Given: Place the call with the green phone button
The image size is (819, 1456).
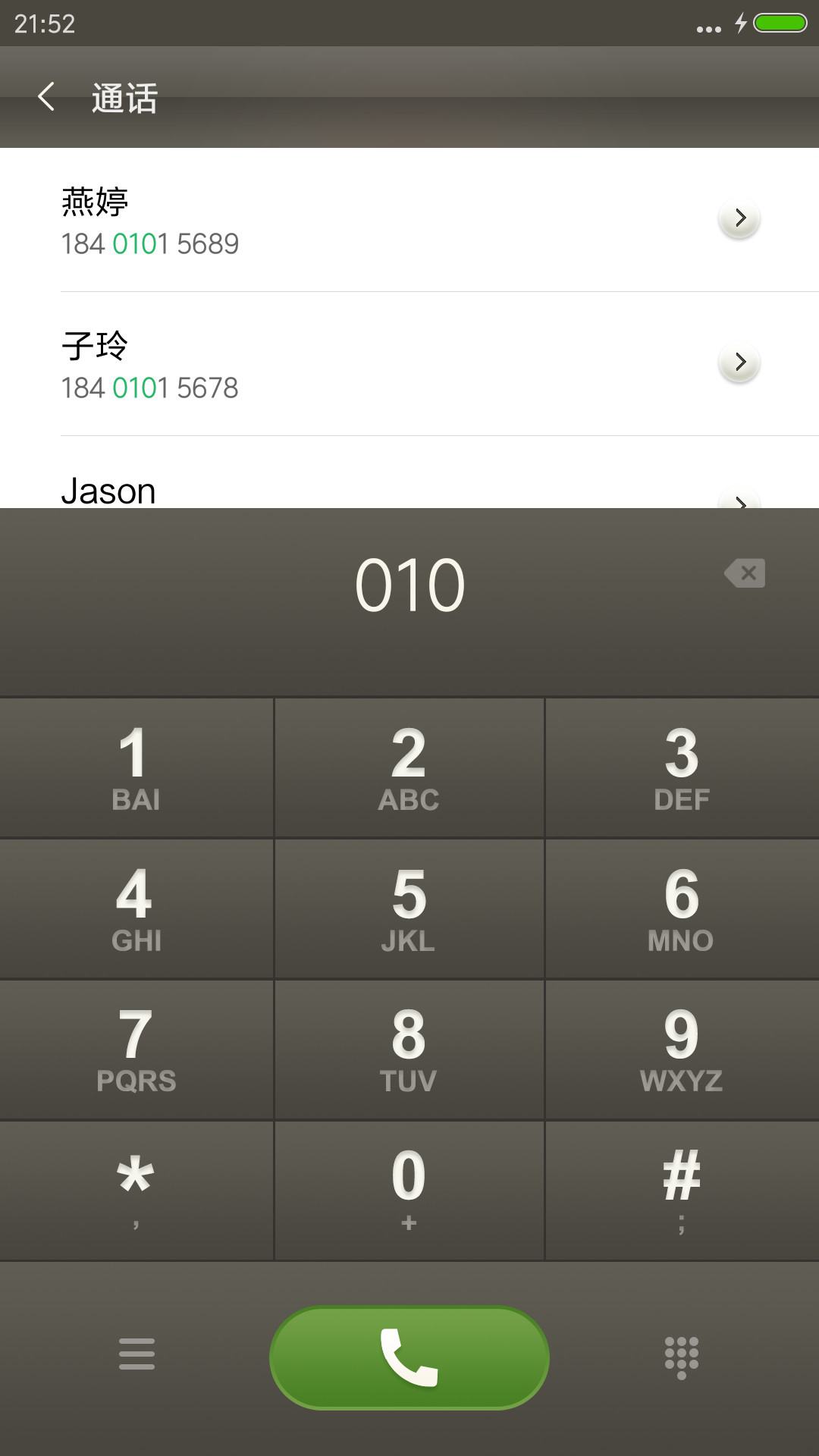Looking at the screenshot, I should pyautogui.click(x=409, y=1357).
